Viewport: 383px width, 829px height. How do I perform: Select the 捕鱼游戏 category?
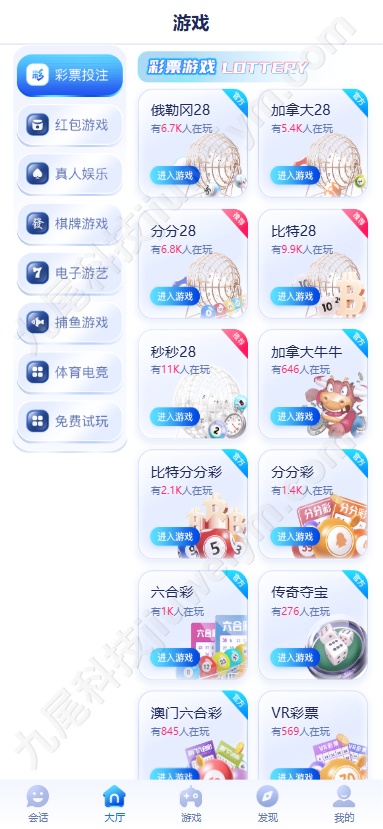click(x=70, y=322)
